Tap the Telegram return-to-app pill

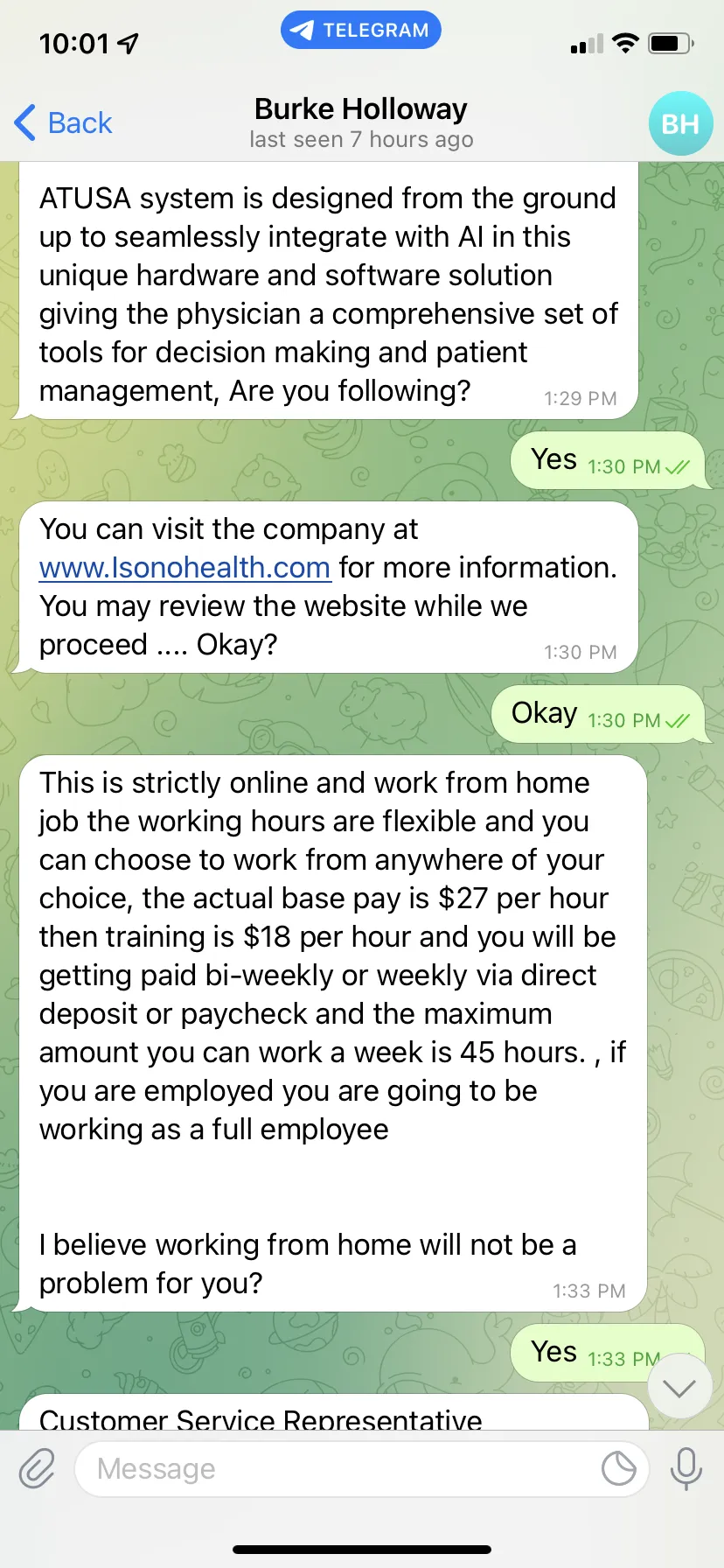pyautogui.click(x=360, y=31)
